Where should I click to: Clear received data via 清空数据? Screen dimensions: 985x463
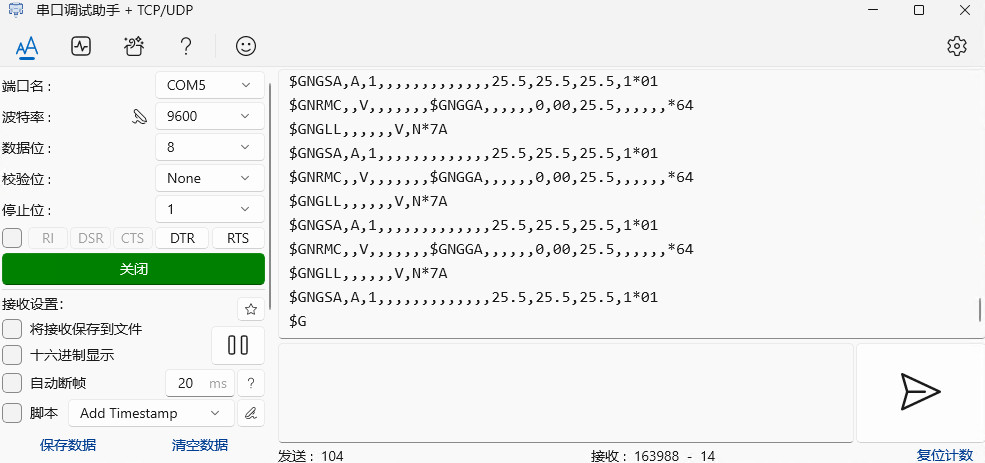(200, 445)
